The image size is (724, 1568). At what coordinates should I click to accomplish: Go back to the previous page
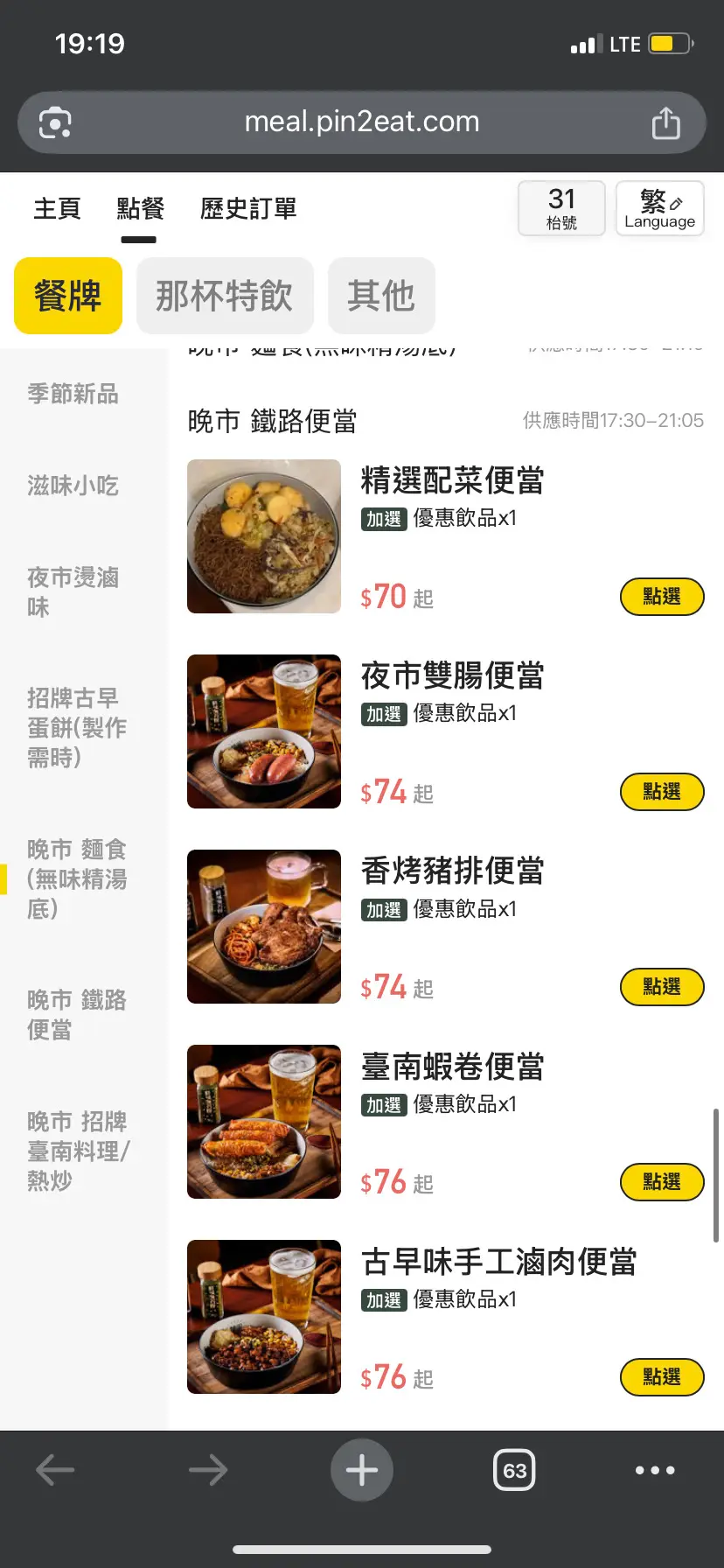[x=55, y=1471]
